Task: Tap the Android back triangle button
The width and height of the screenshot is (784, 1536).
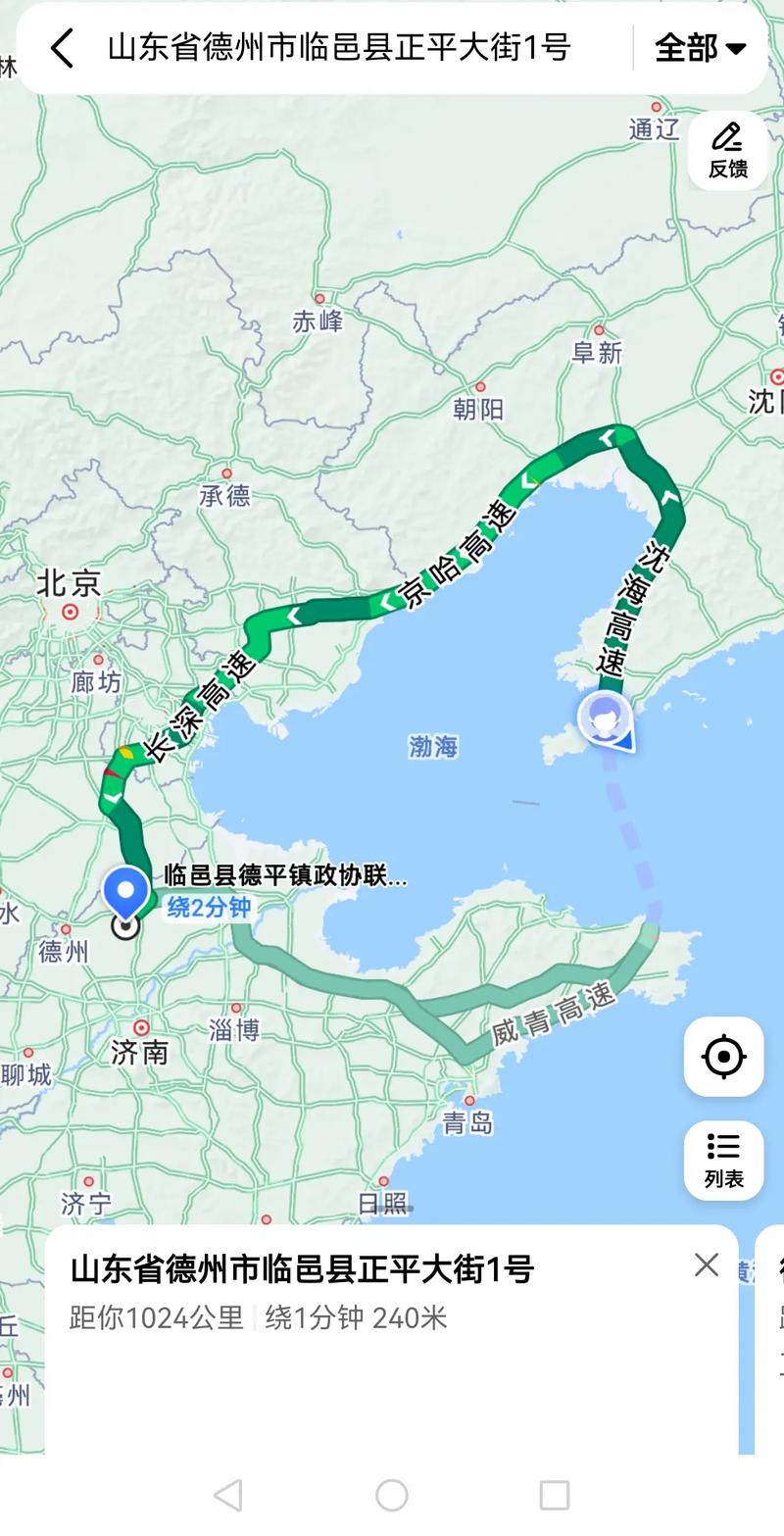Action: (226, 1495)
